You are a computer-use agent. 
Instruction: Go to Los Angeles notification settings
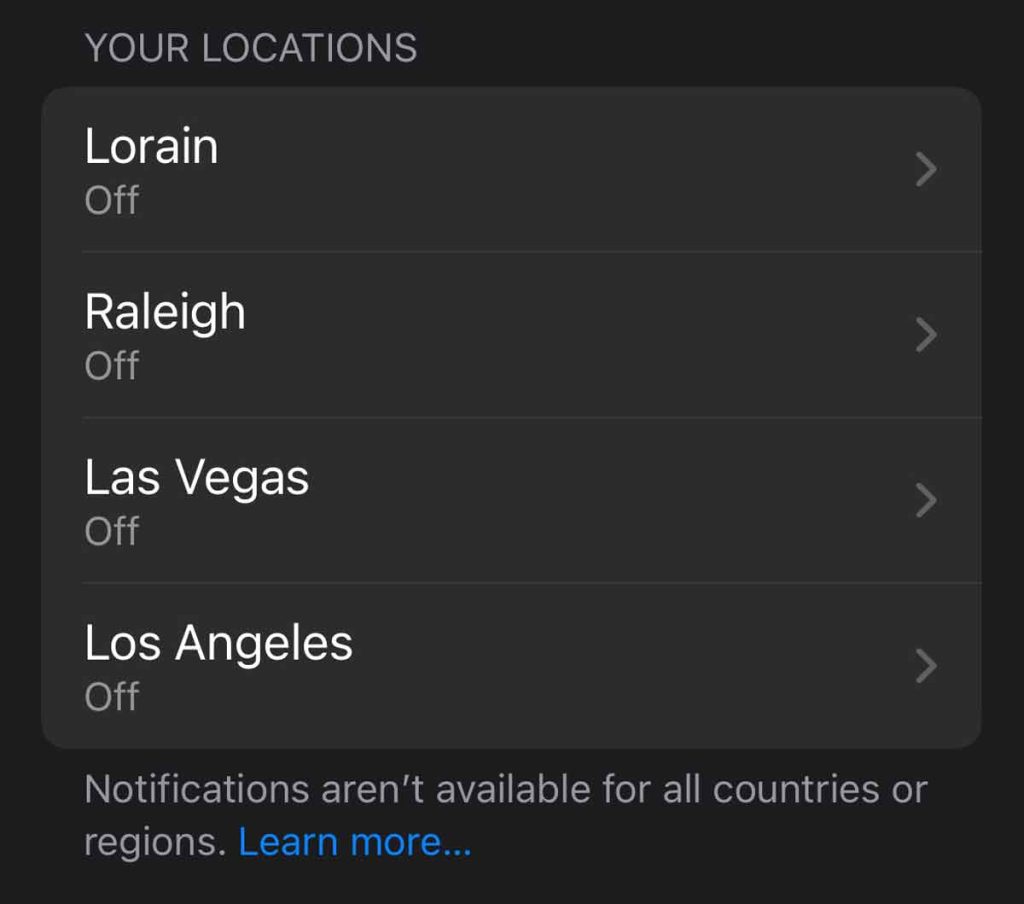[510, 666]
